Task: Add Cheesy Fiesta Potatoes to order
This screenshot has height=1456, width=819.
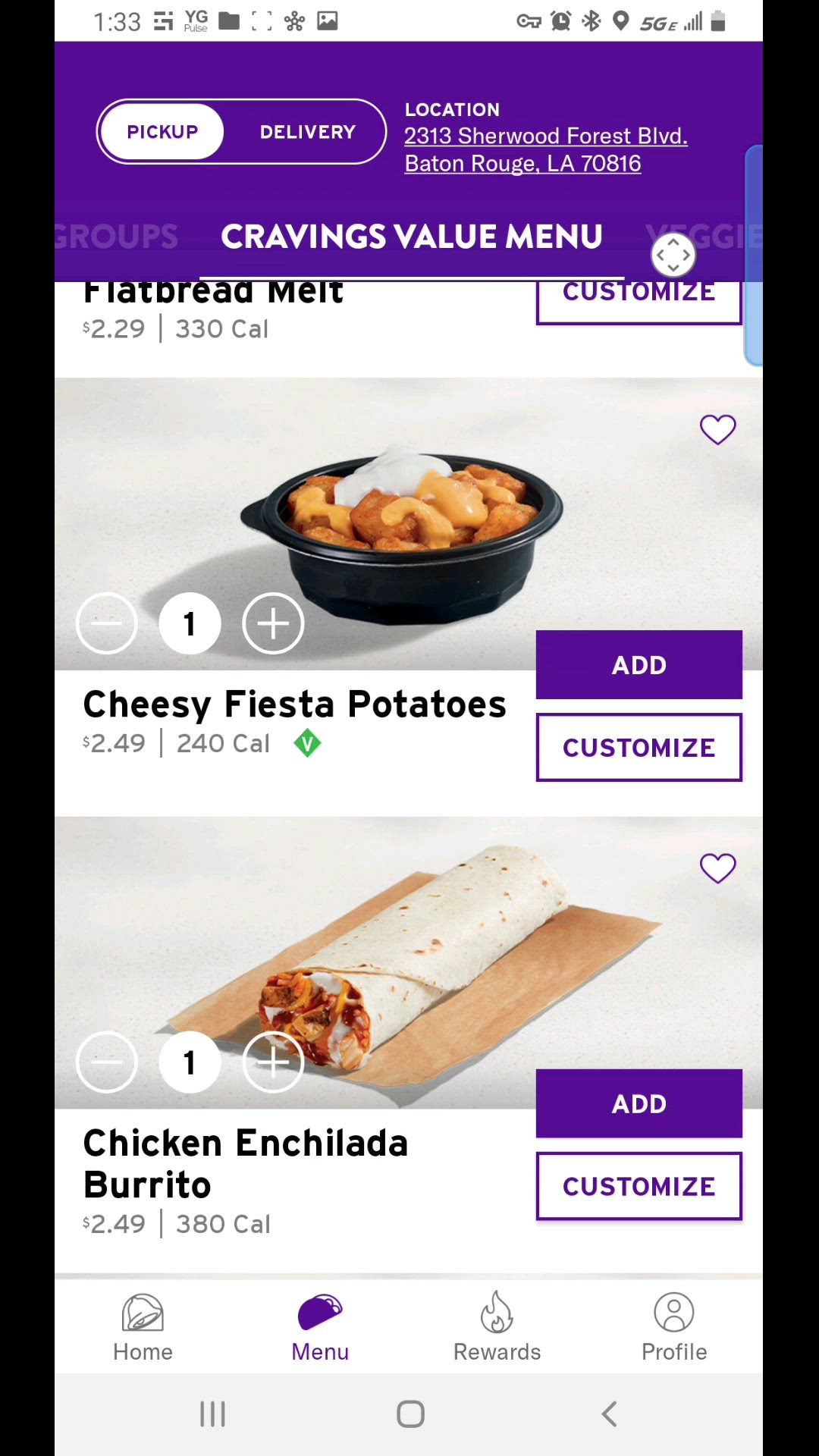Action: tap(639, 664)
